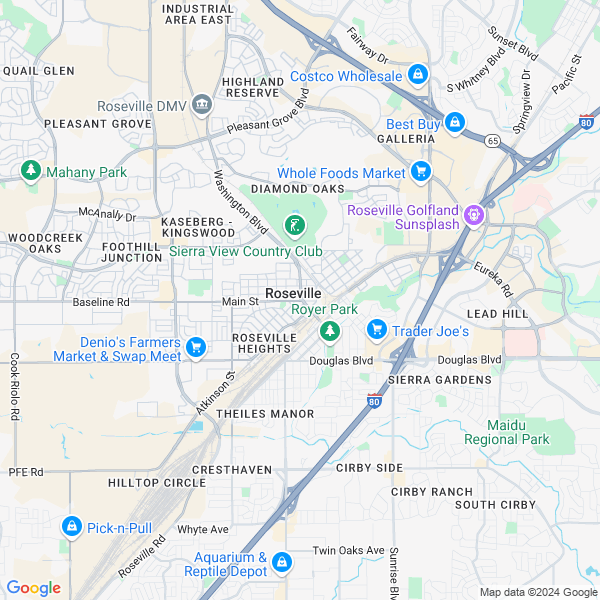600x600 pixels.
Task: Tap the Whole Foods Market pin
Action: 421,171
